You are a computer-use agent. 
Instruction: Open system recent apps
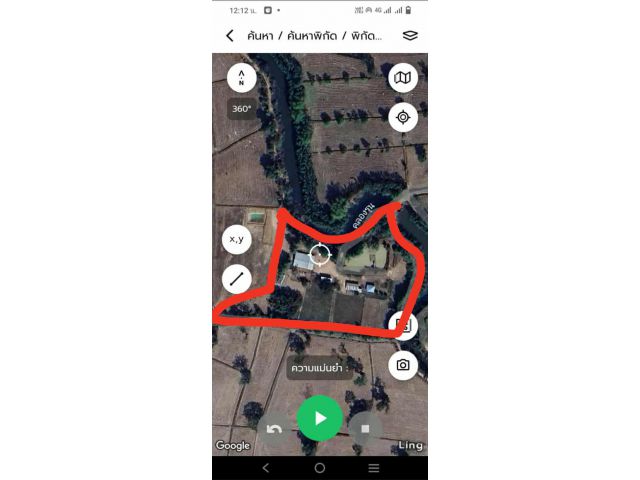point(374,468)
